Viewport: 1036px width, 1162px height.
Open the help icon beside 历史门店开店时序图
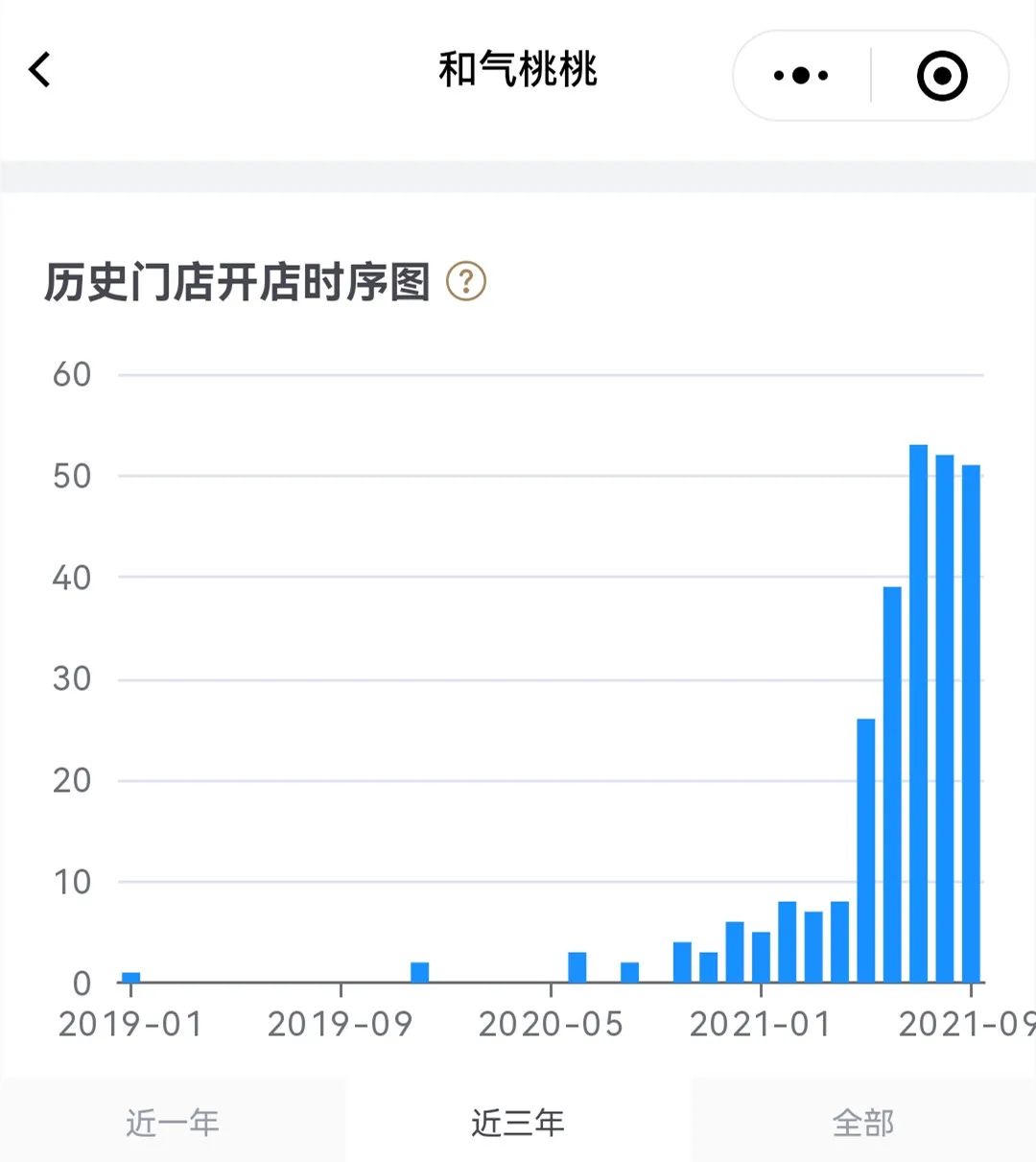click(466, 282)
